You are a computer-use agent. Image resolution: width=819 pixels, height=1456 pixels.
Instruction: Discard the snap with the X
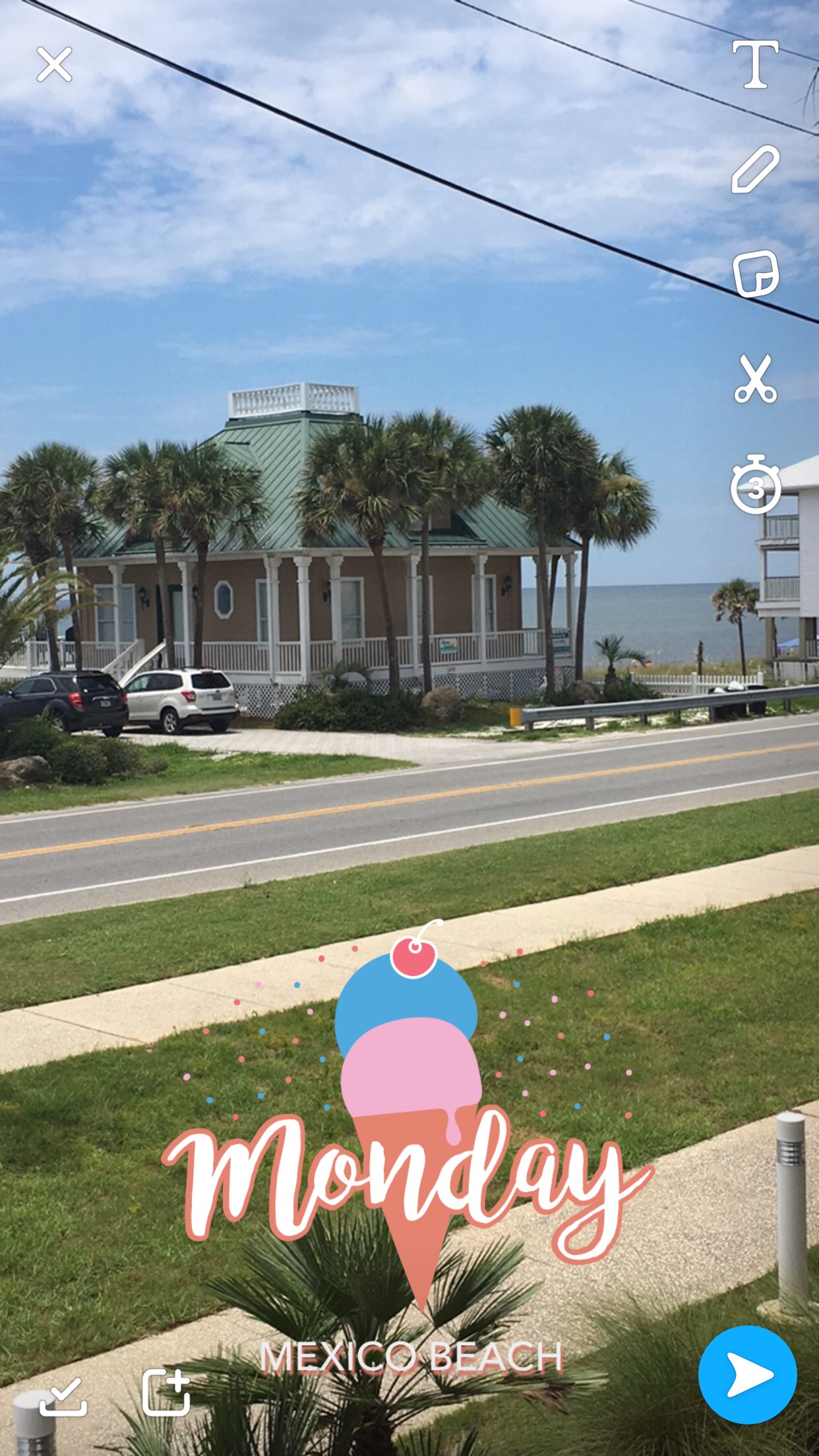pyautogui.click(x=54, y=64)
